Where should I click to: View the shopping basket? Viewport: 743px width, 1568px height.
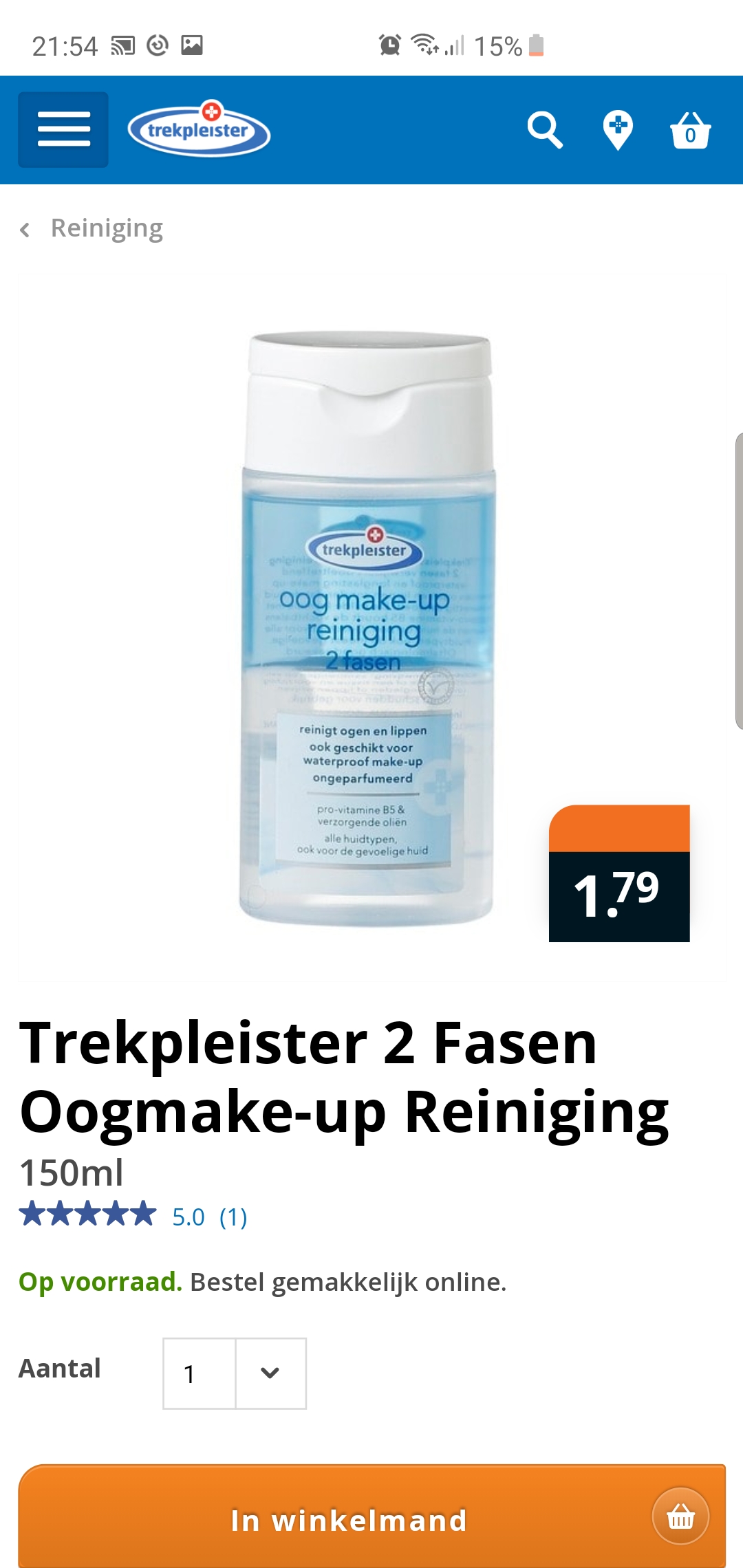click(x=690, y=130)
